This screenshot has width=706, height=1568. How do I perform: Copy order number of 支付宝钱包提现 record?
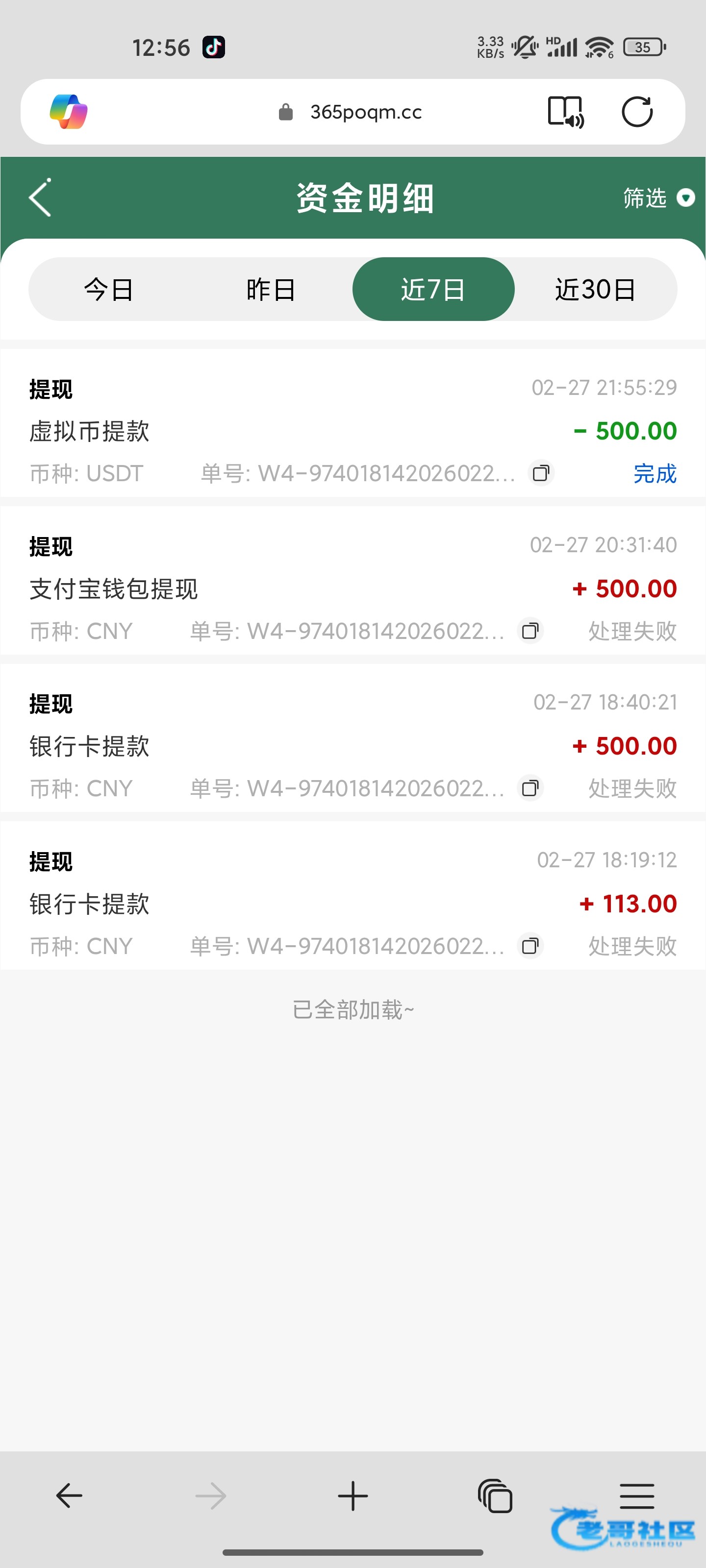(x=530, y=631)
